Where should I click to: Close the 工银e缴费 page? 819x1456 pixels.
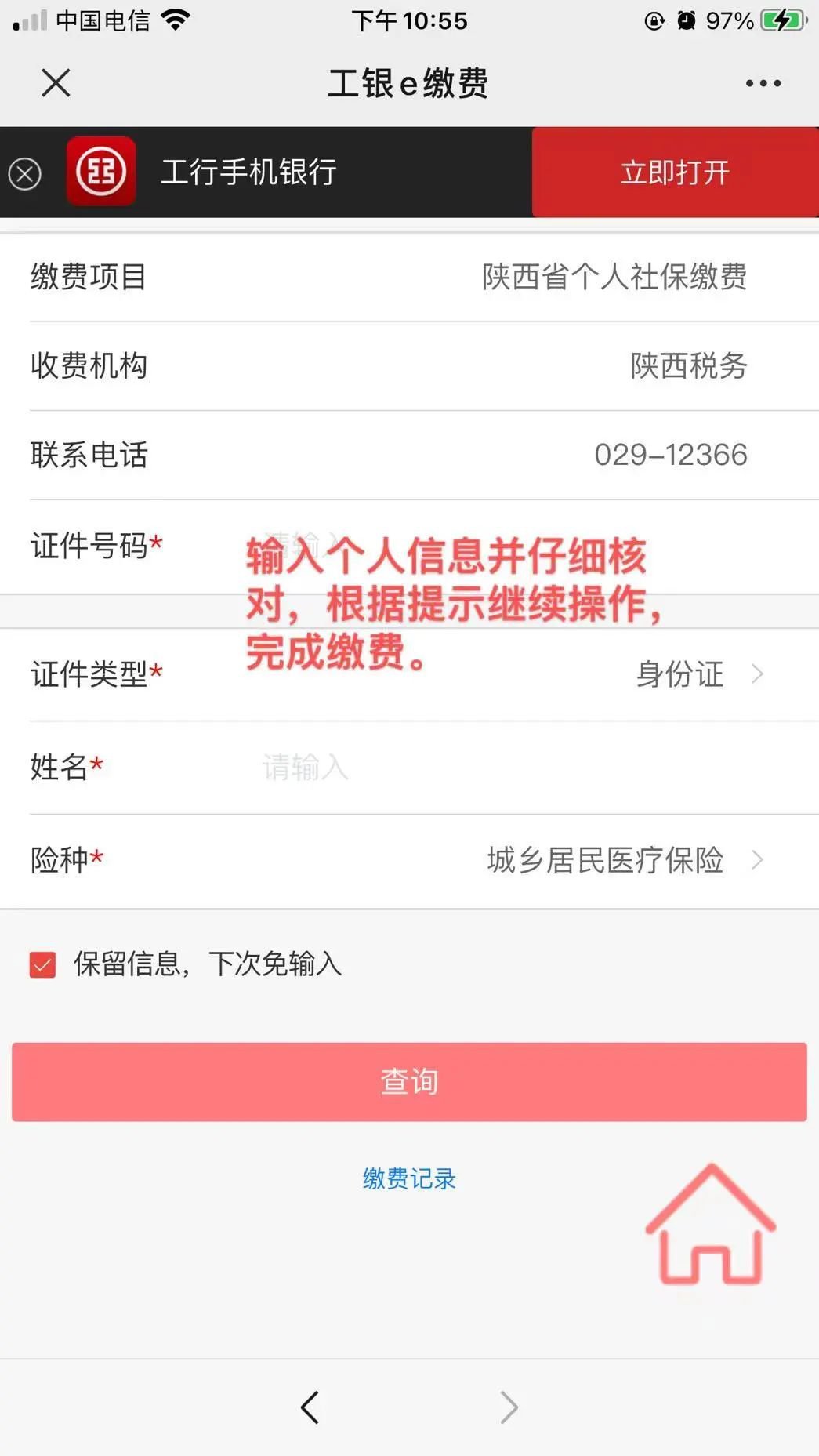pos(56,82)
